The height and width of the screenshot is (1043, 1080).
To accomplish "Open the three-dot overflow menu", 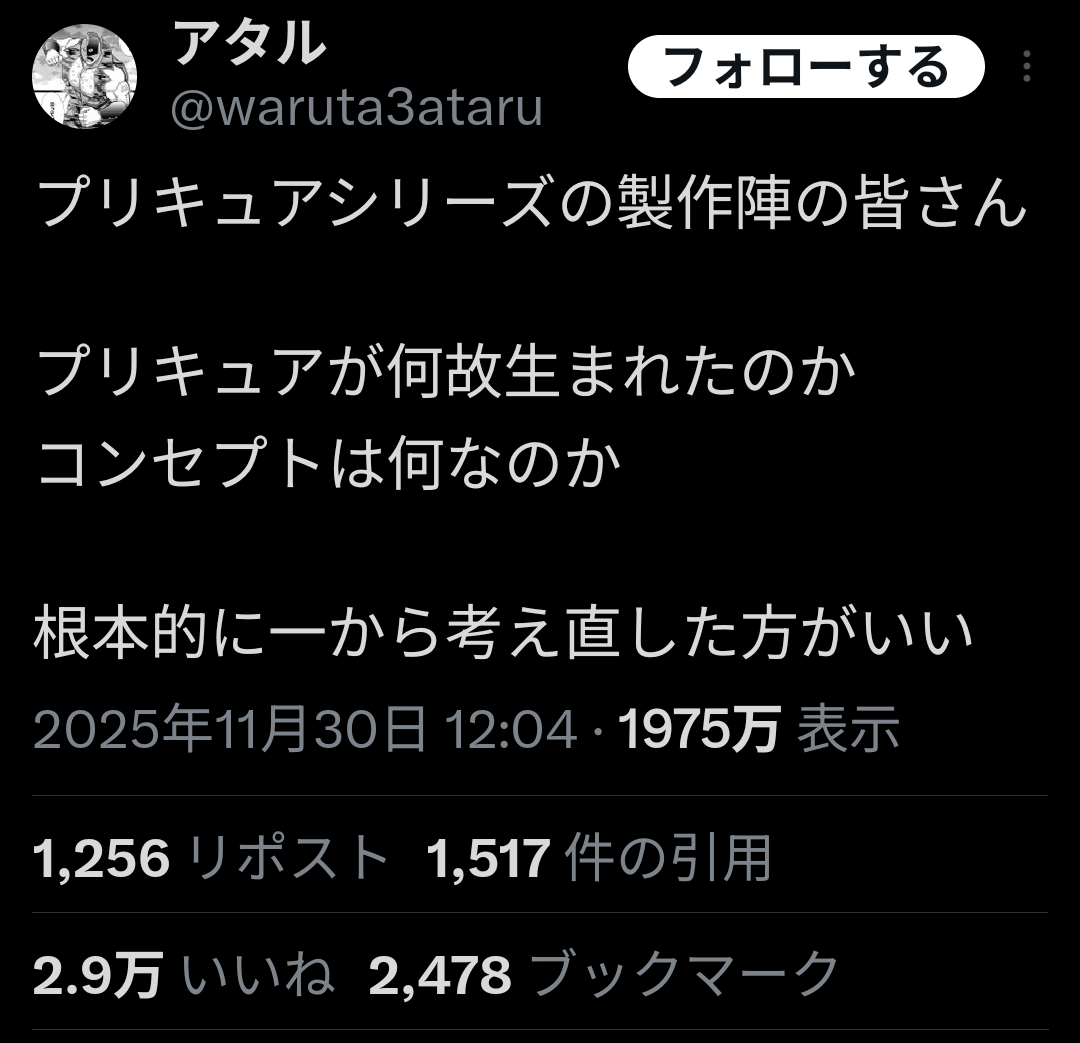I will (x=1027, y=68).
